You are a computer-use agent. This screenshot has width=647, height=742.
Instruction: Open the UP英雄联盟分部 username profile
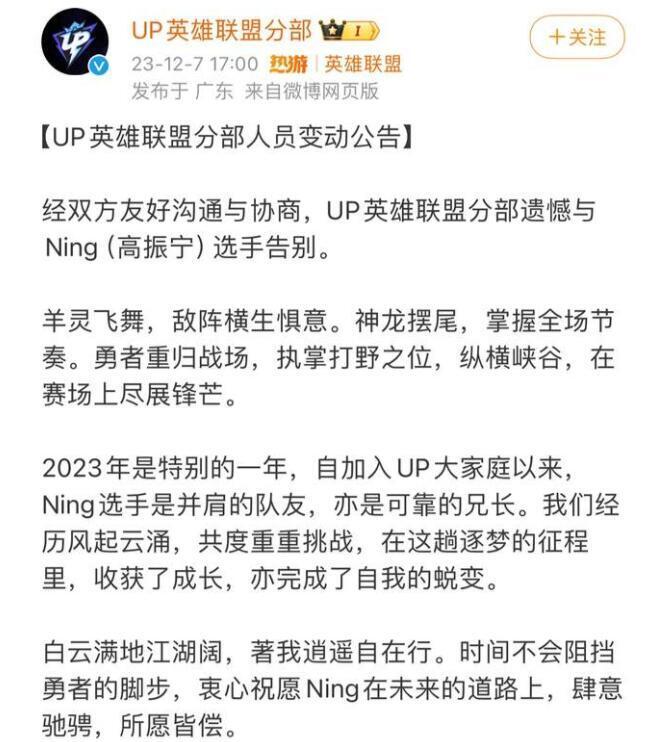(x=220, y=30)
